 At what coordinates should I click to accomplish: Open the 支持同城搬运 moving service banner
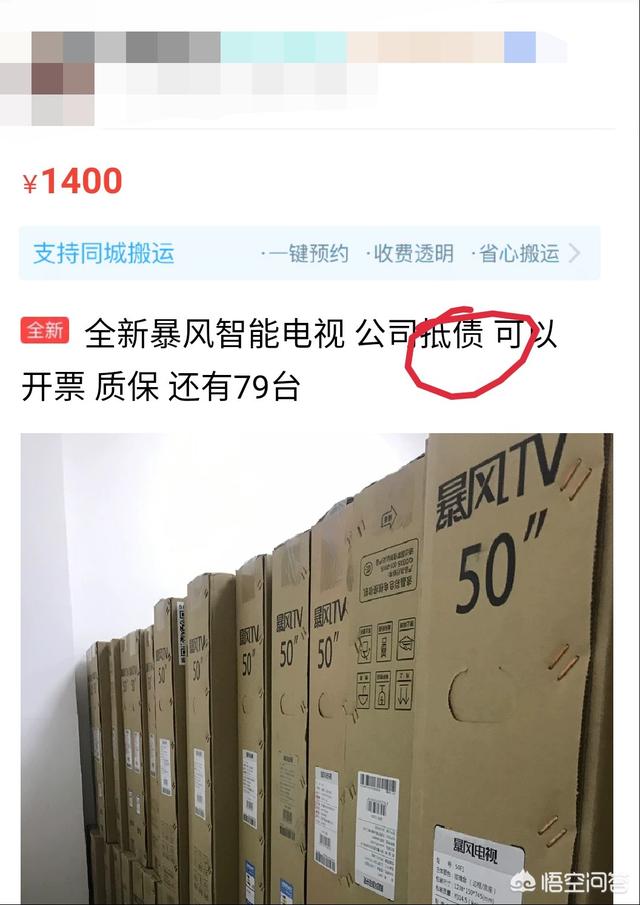(x=309, y=253)
